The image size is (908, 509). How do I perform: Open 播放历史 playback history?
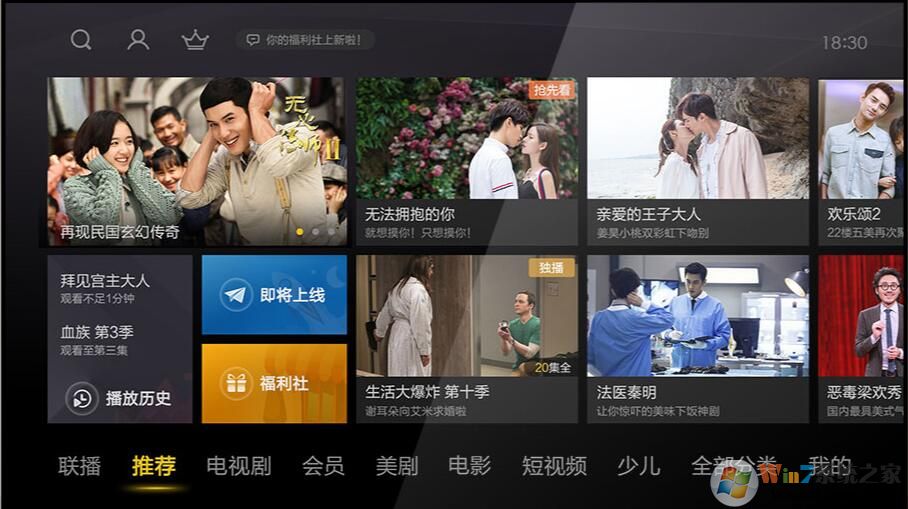point(119,398)
